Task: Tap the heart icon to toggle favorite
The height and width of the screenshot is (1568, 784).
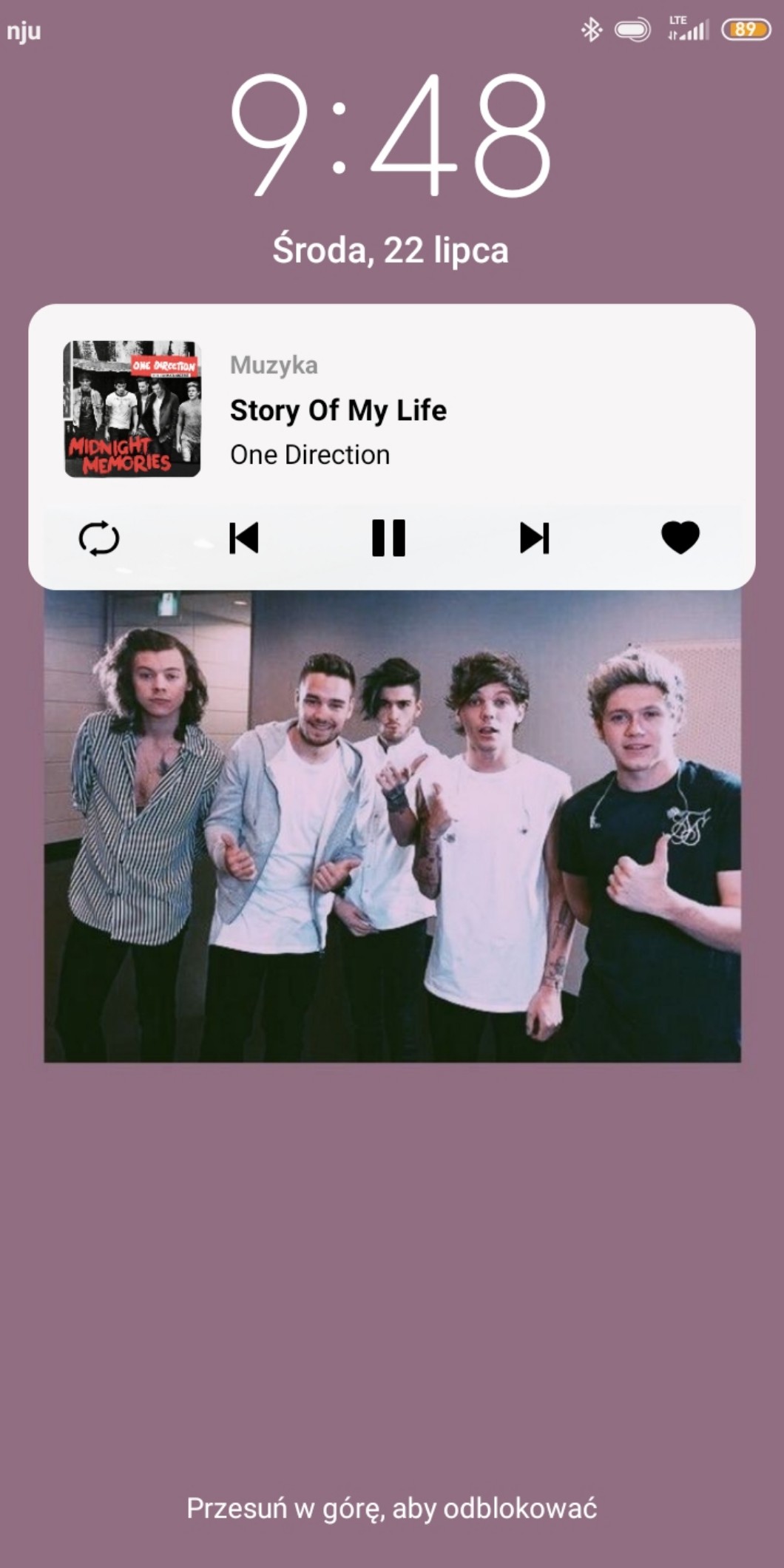Action: tap(680, 537)
